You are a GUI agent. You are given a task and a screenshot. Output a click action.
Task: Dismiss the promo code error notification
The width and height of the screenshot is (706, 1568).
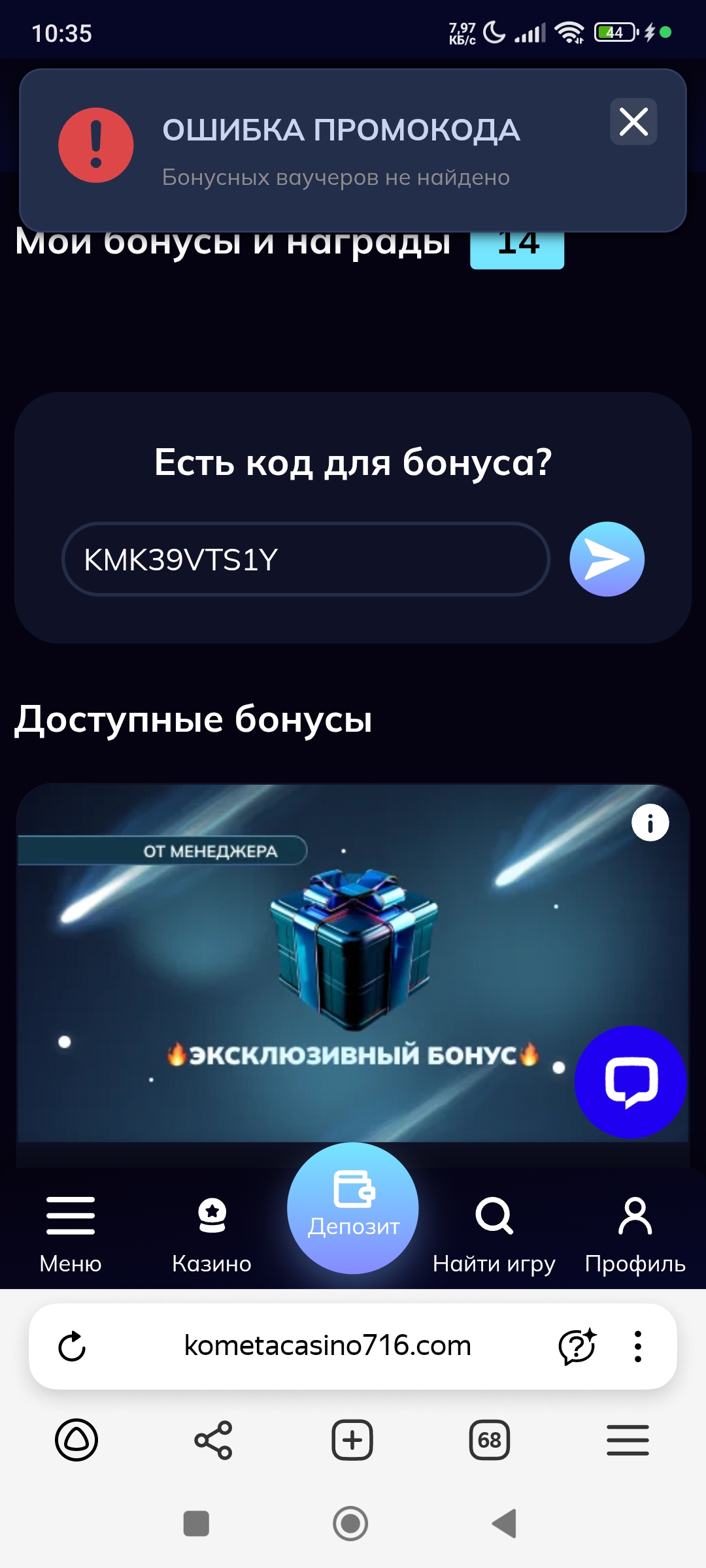tap(633, 122)
